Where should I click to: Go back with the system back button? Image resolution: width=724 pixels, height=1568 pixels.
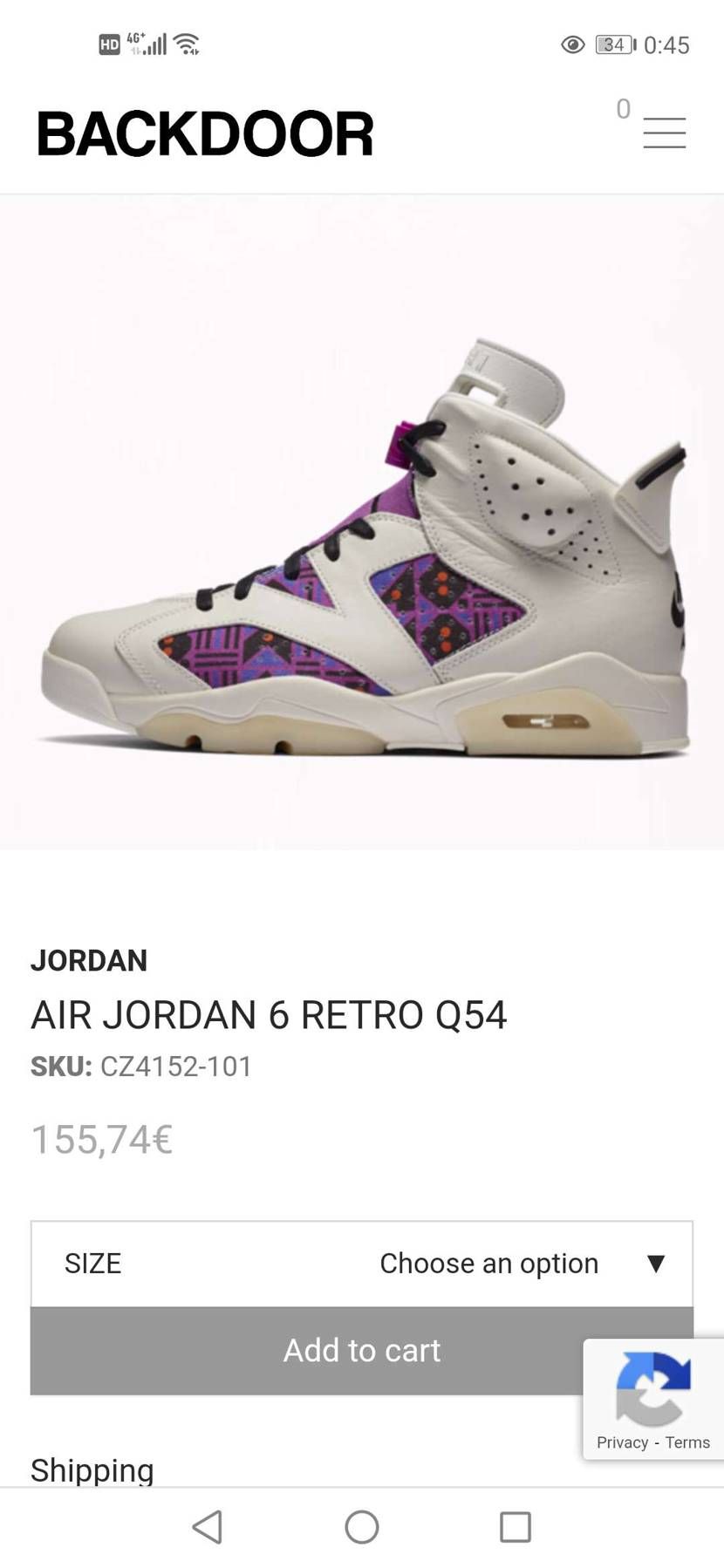[208, 1527]
